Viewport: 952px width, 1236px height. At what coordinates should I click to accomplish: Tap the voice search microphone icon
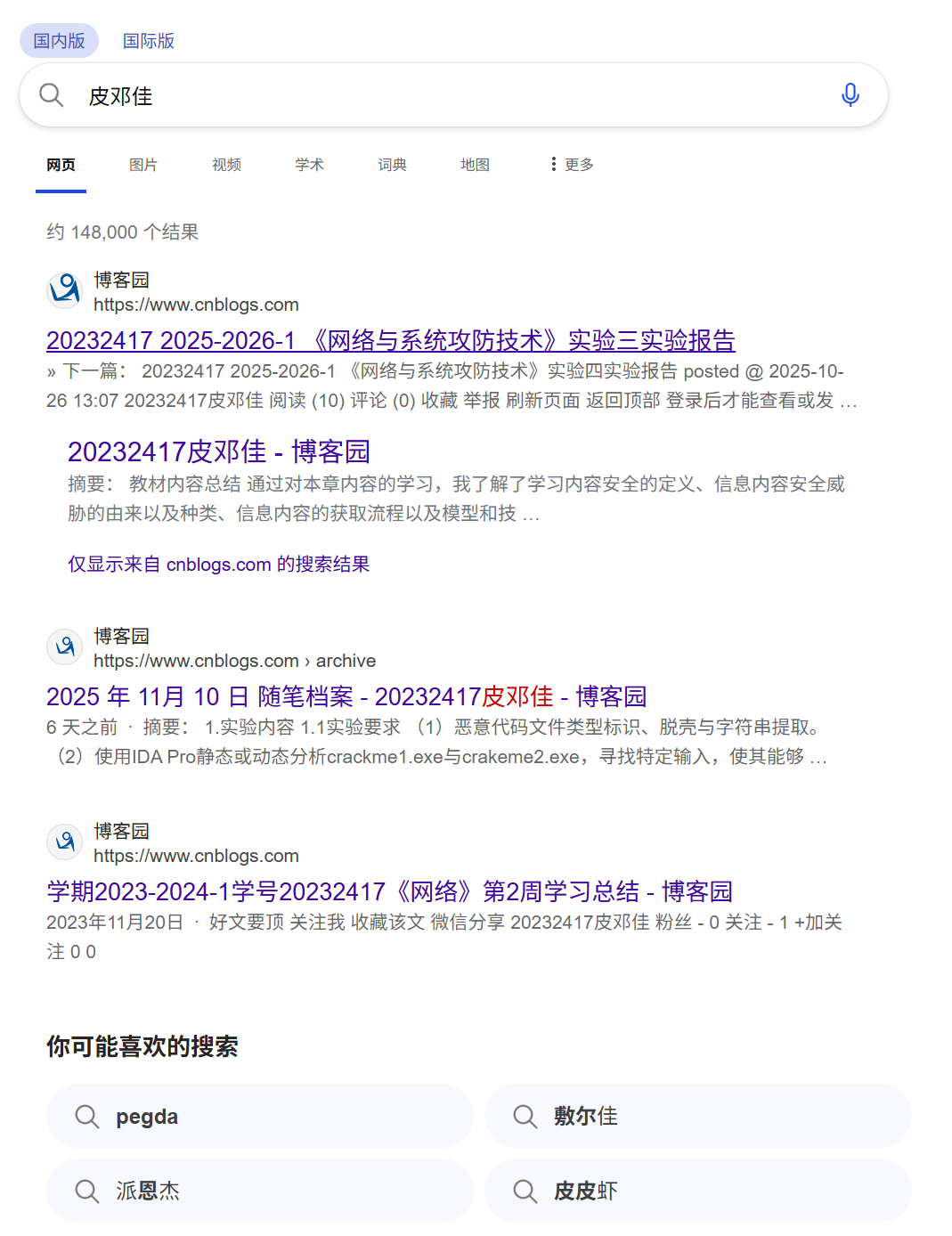click(x=850, y=94)
